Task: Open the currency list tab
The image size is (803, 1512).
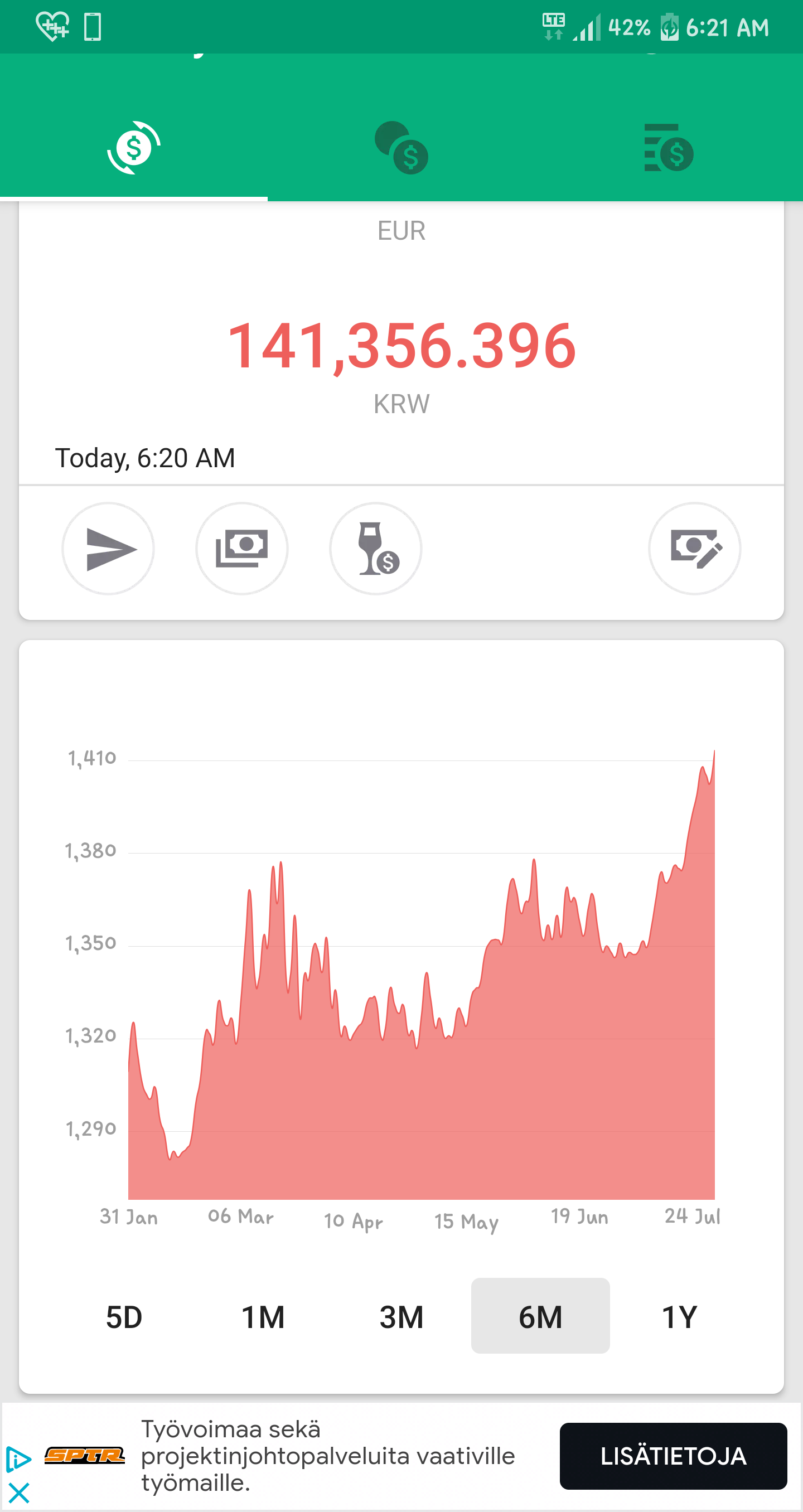Action: click(669, 148)
